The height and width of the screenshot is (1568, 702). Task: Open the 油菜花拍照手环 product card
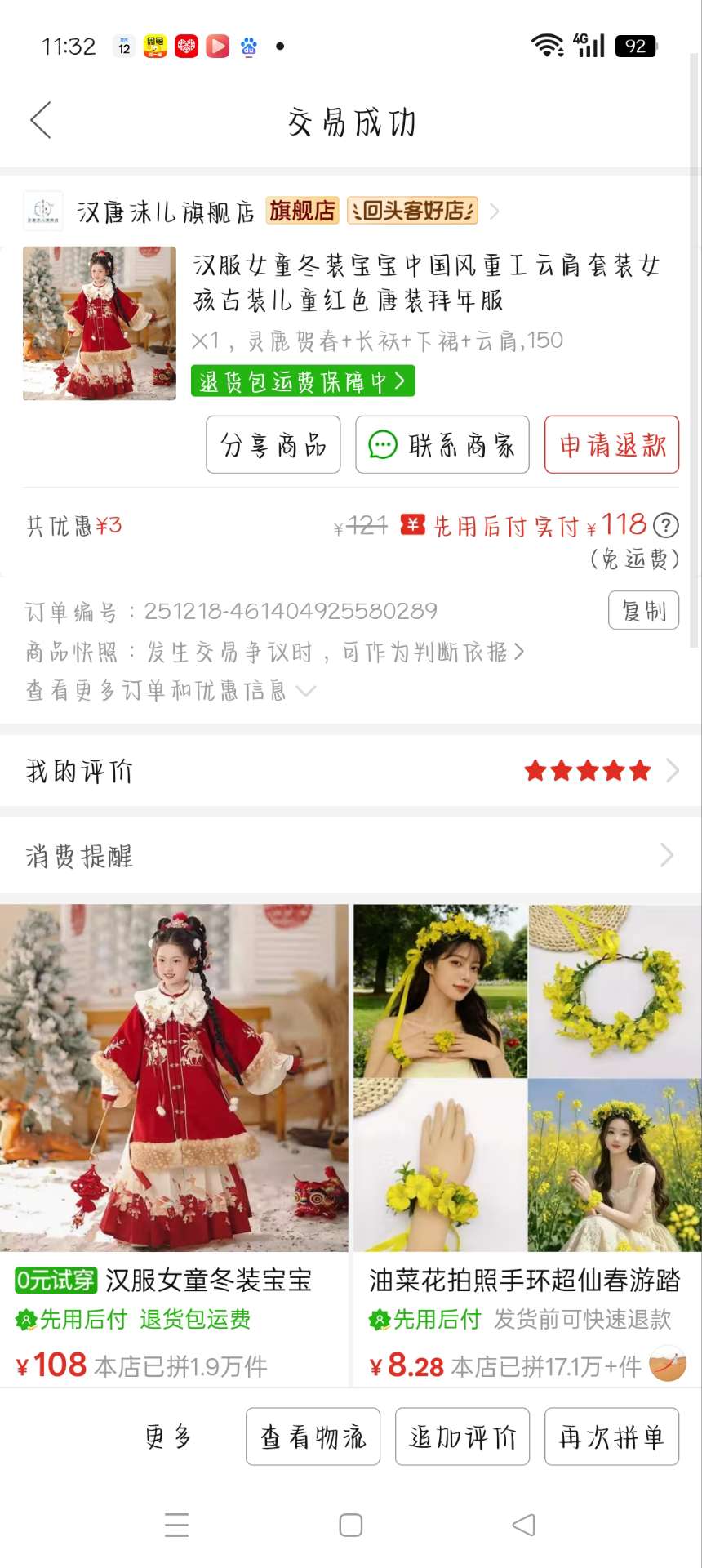pyautogui.click(x=527, y=1144)
